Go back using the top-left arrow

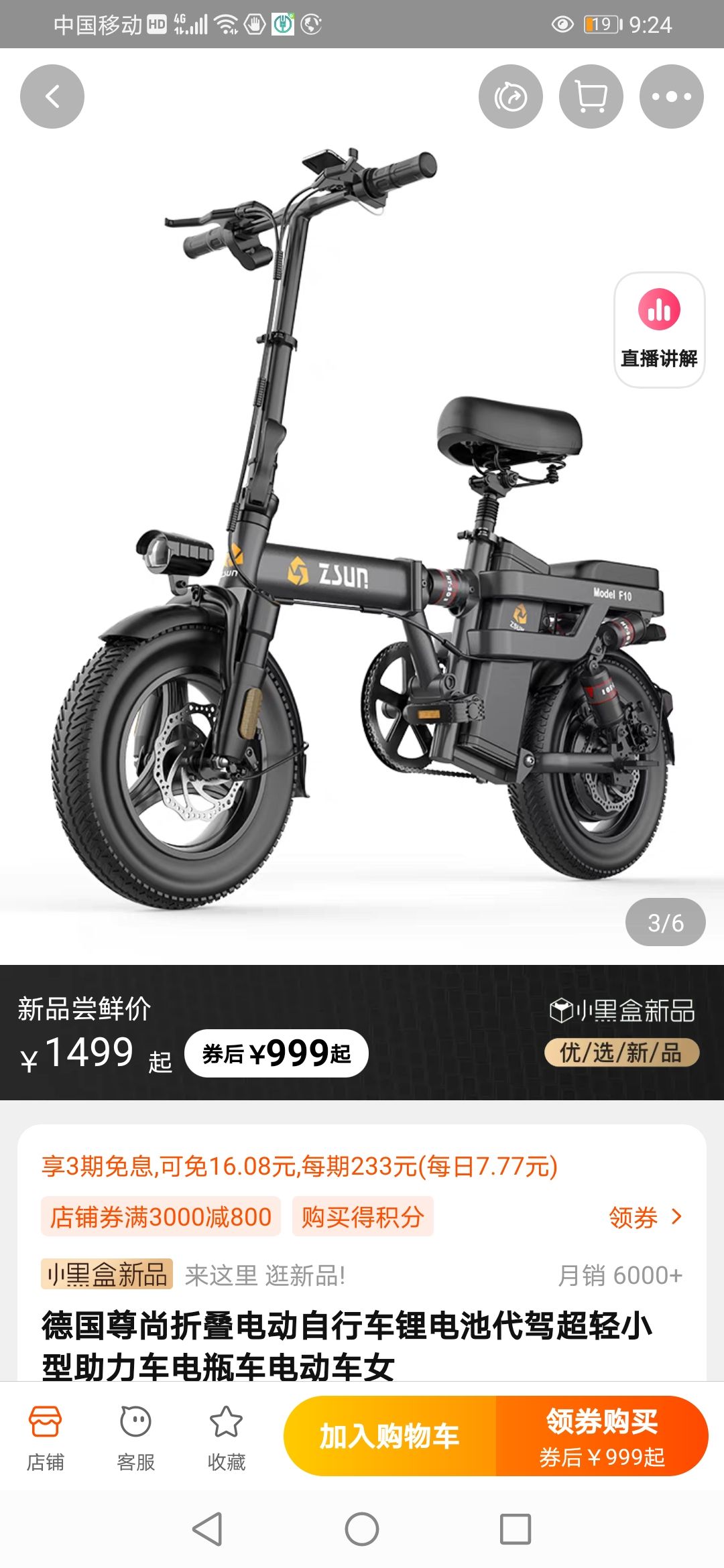52,96
